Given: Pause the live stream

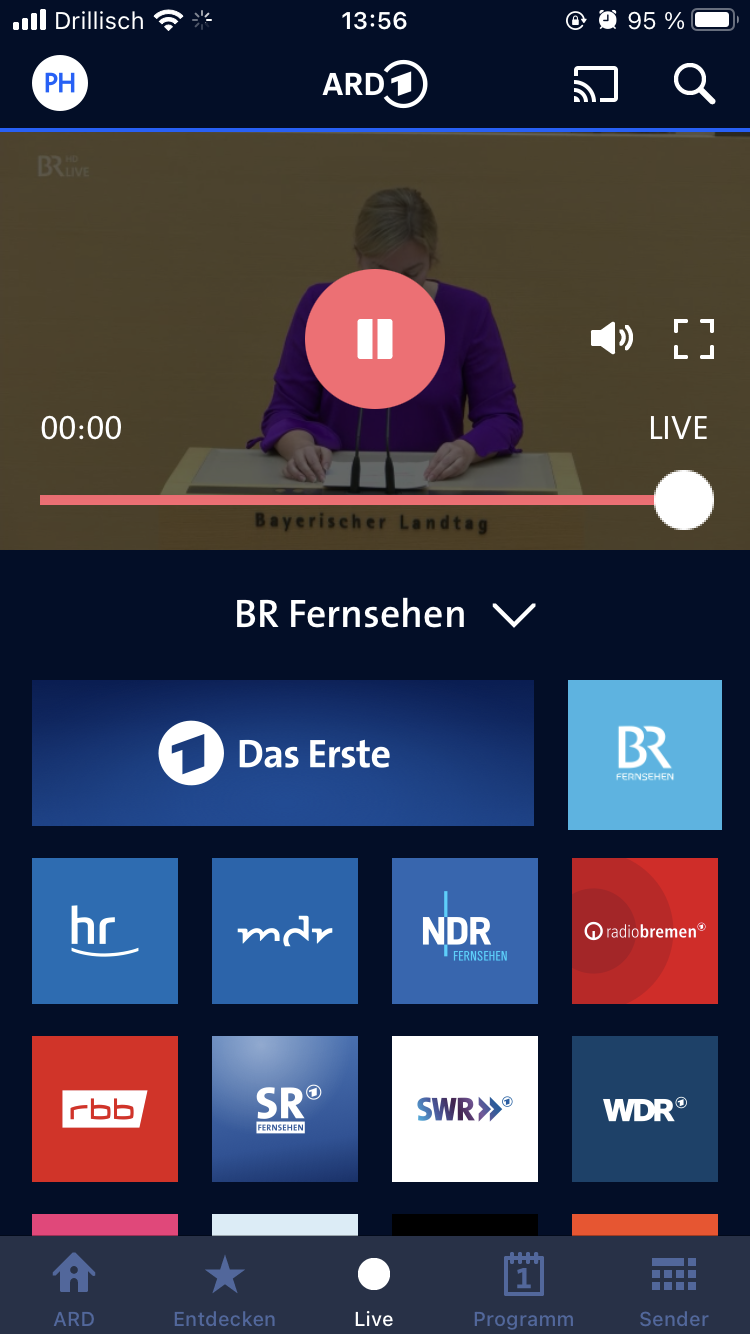Looking at the screenshot, I should click(375, 339).
